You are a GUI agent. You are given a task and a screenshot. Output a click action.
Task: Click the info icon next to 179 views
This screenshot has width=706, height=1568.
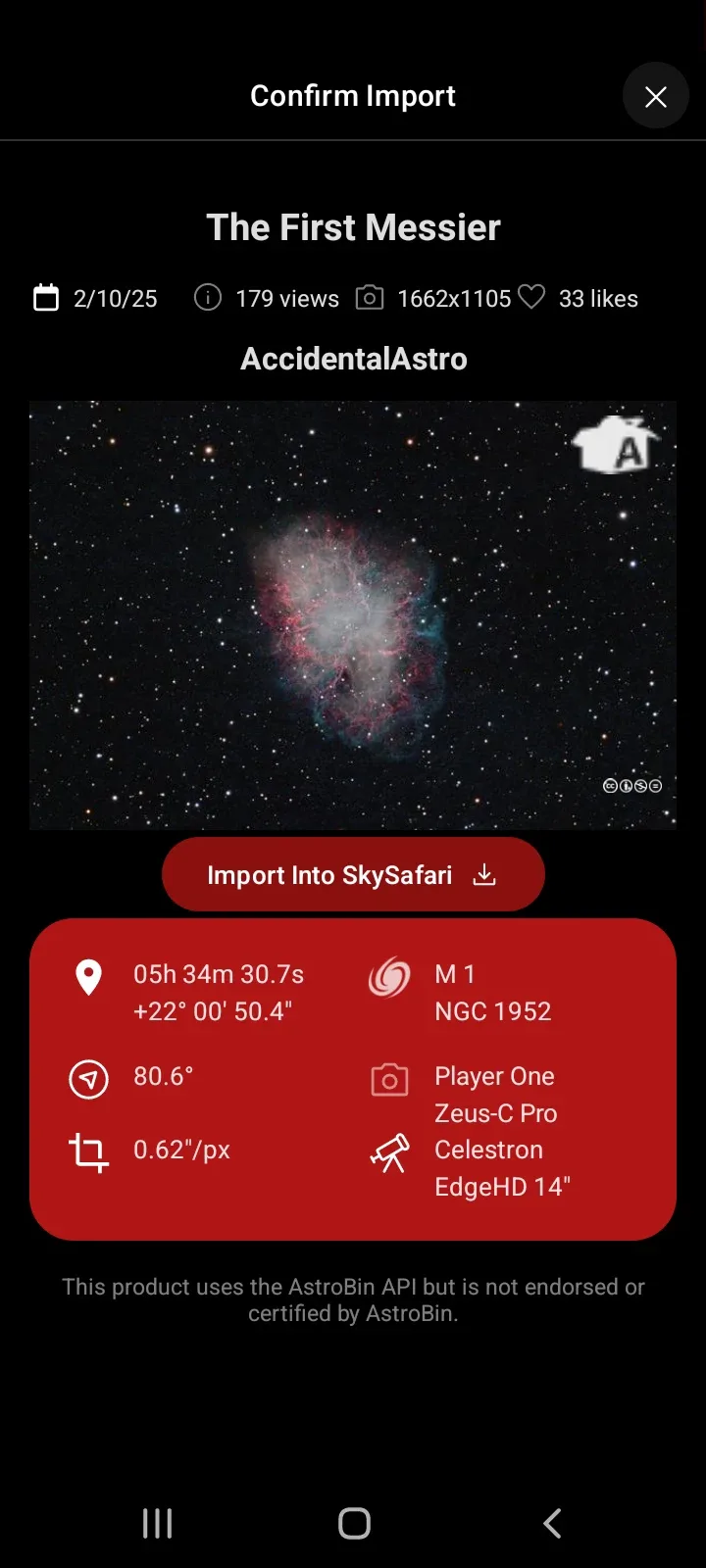click(x=208, y=297)
